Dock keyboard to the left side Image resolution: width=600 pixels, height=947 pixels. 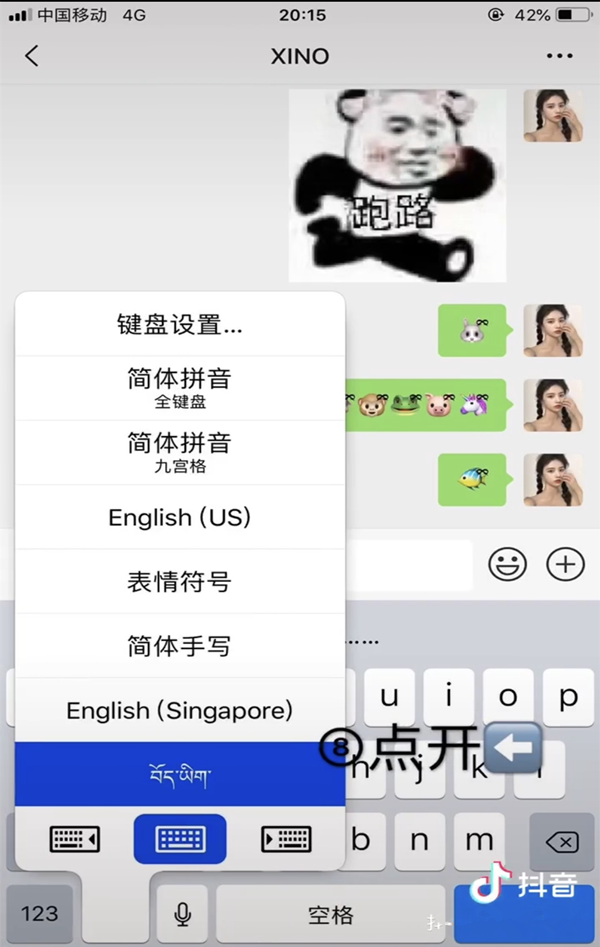click(x=75, y=838)
